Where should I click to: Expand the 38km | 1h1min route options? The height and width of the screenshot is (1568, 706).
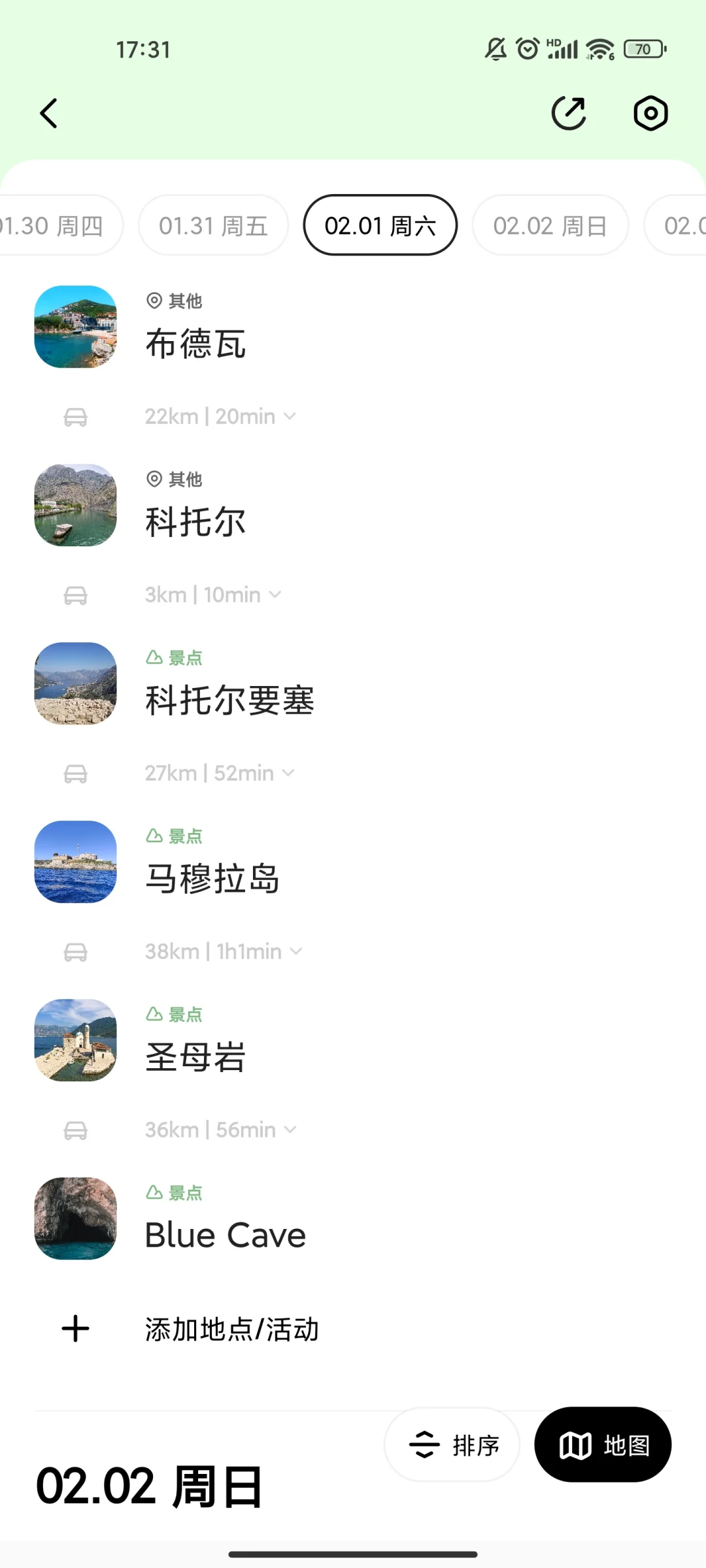224,951
